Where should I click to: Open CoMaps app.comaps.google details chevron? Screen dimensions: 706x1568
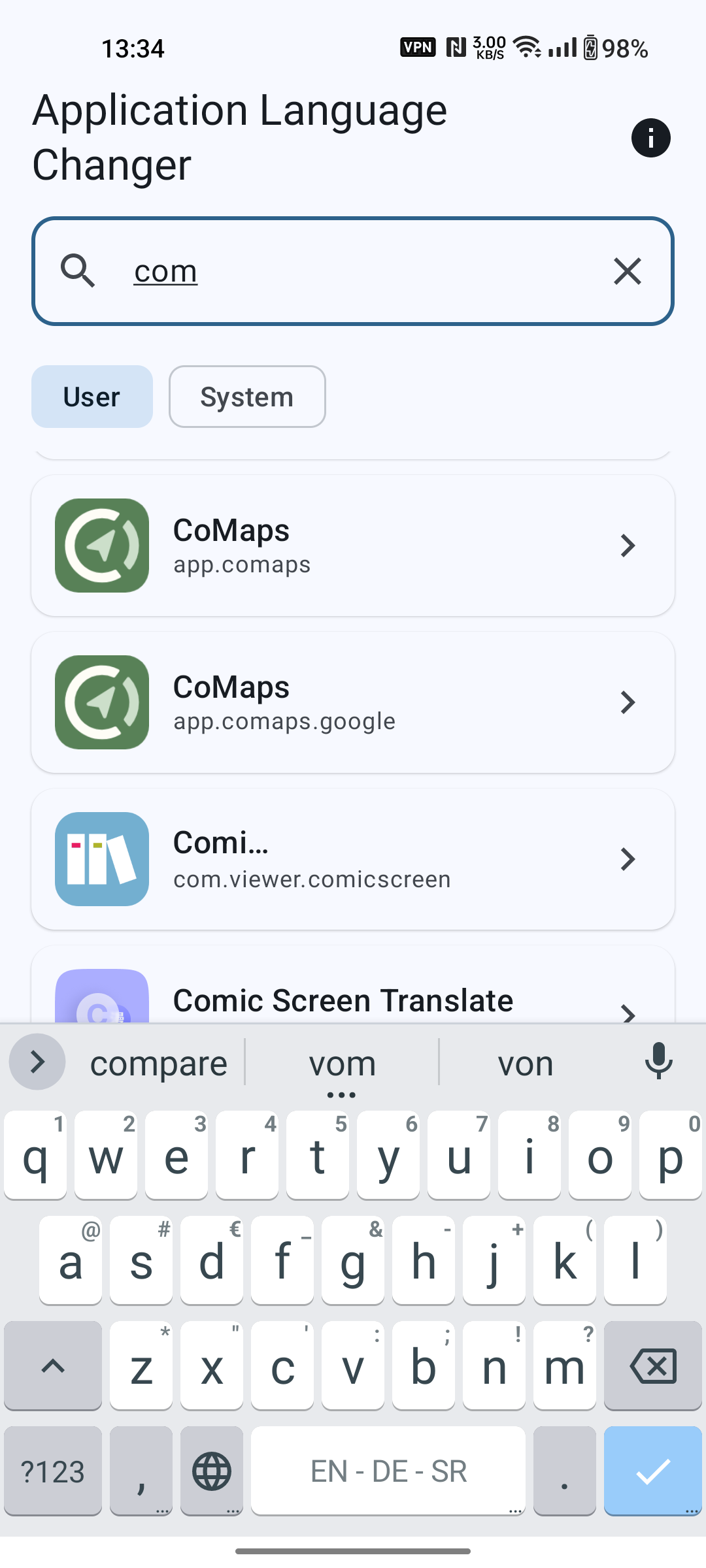pos(628,702)
